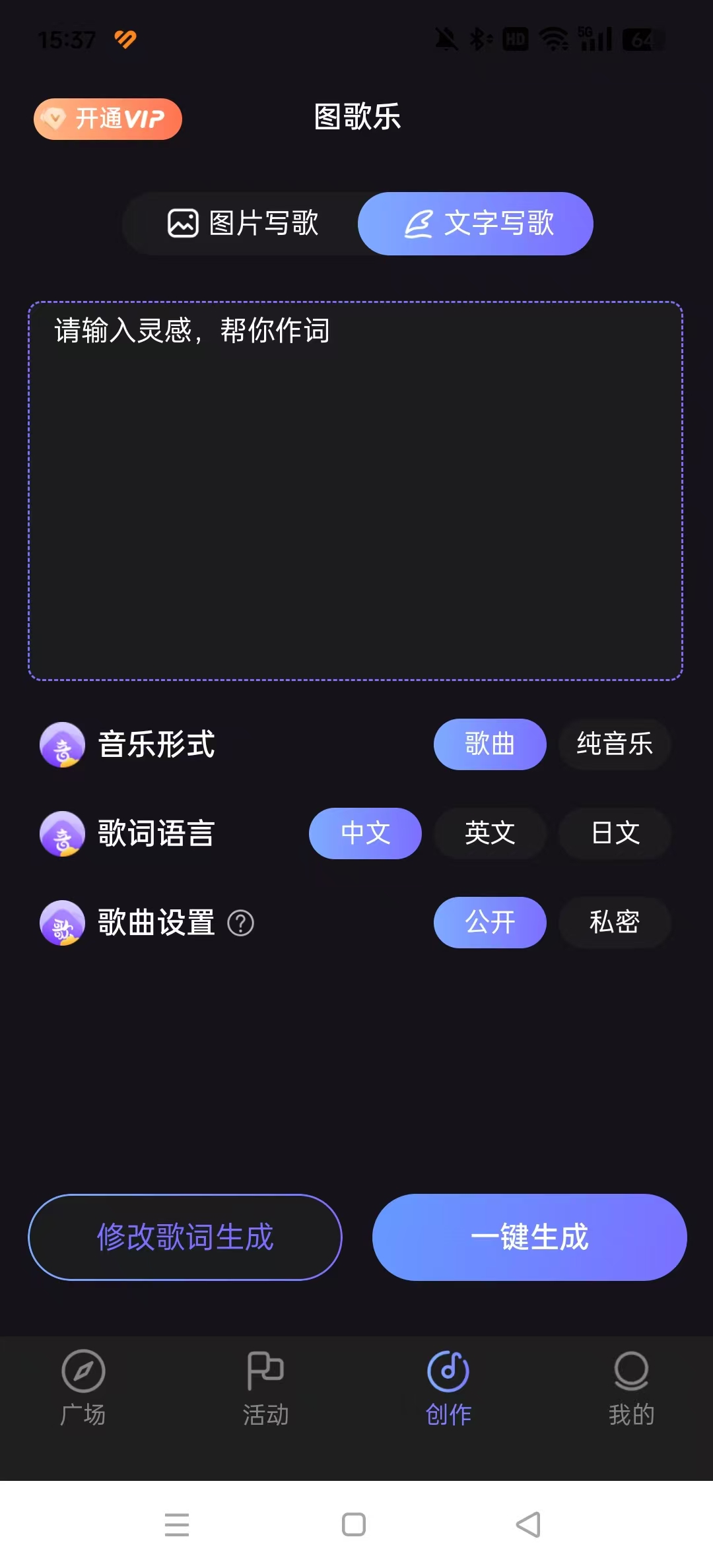Start 一键生成 song creation

point(529,1237)
